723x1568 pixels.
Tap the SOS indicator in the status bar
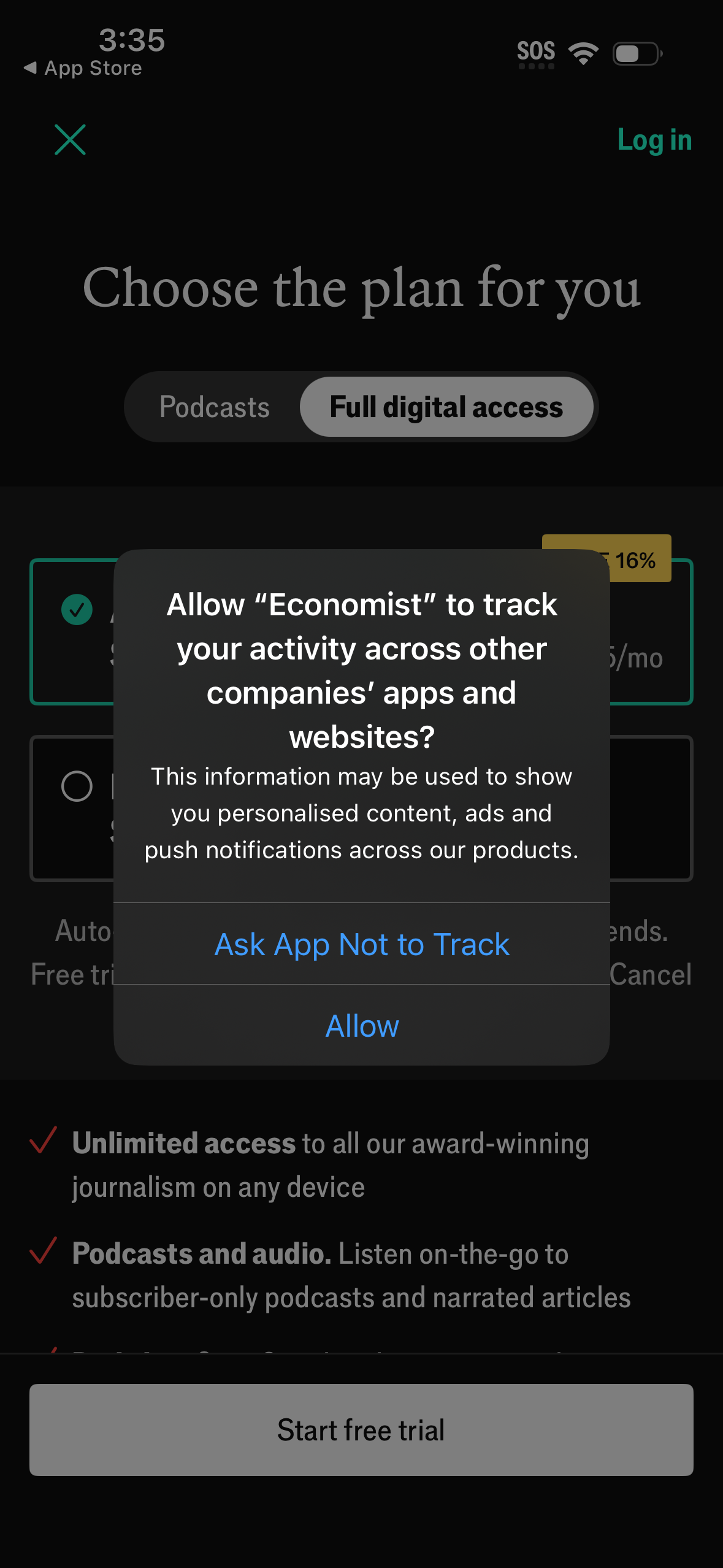click(537, 52)
